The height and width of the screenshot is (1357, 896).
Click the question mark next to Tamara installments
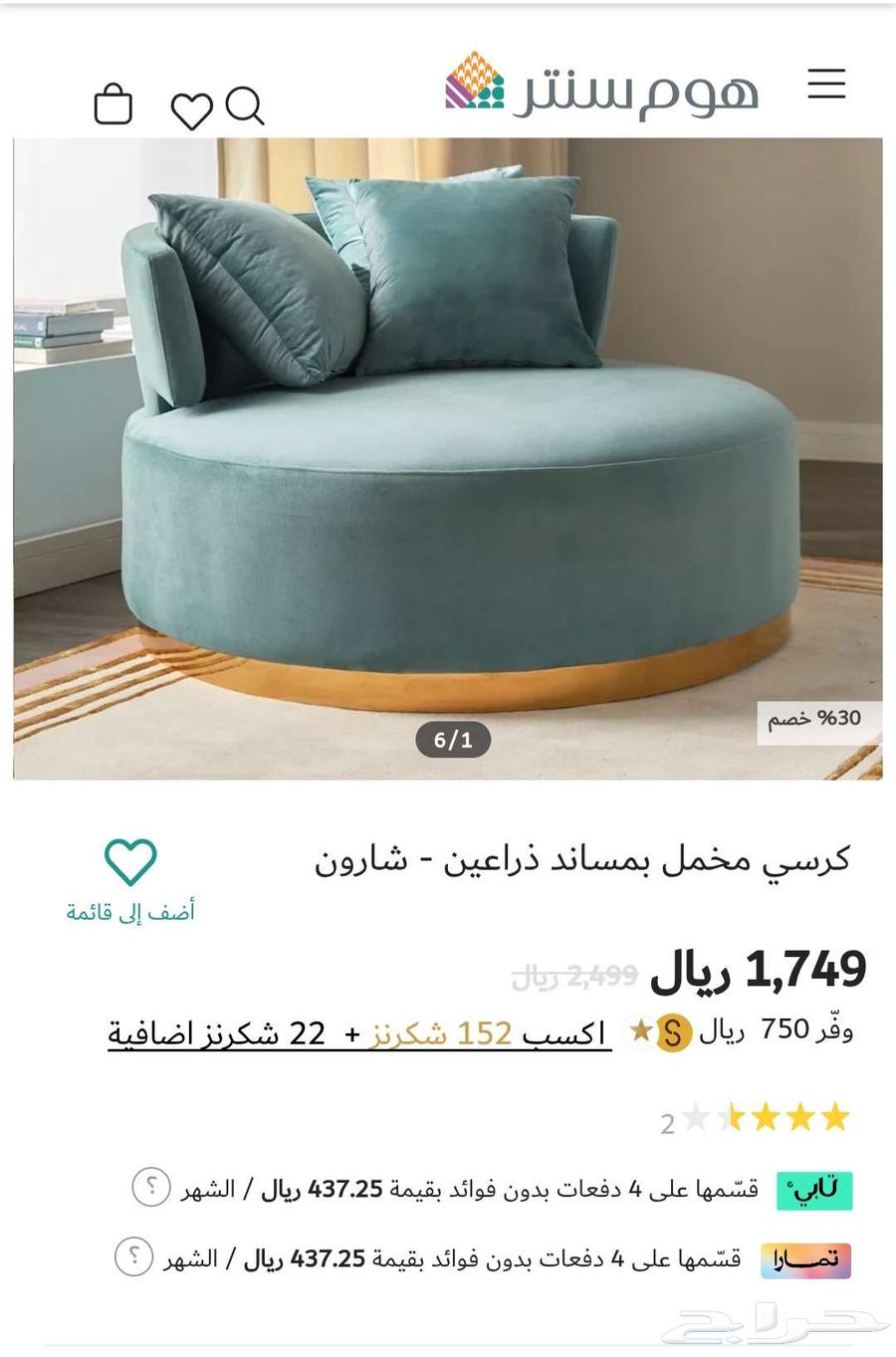coord(132,1258)
